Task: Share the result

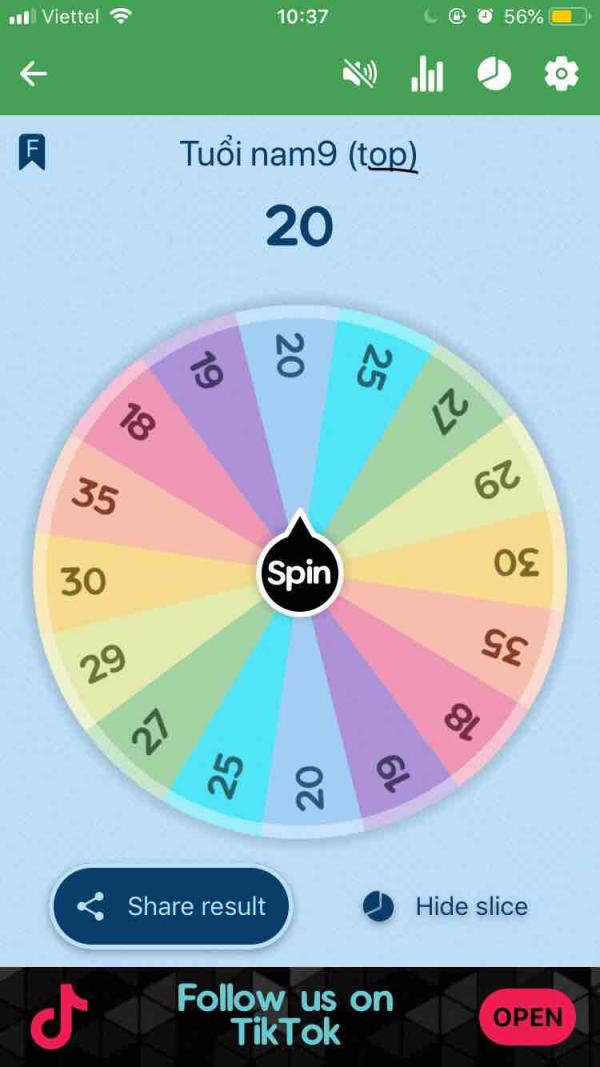Action: click(x=171, y=906)
